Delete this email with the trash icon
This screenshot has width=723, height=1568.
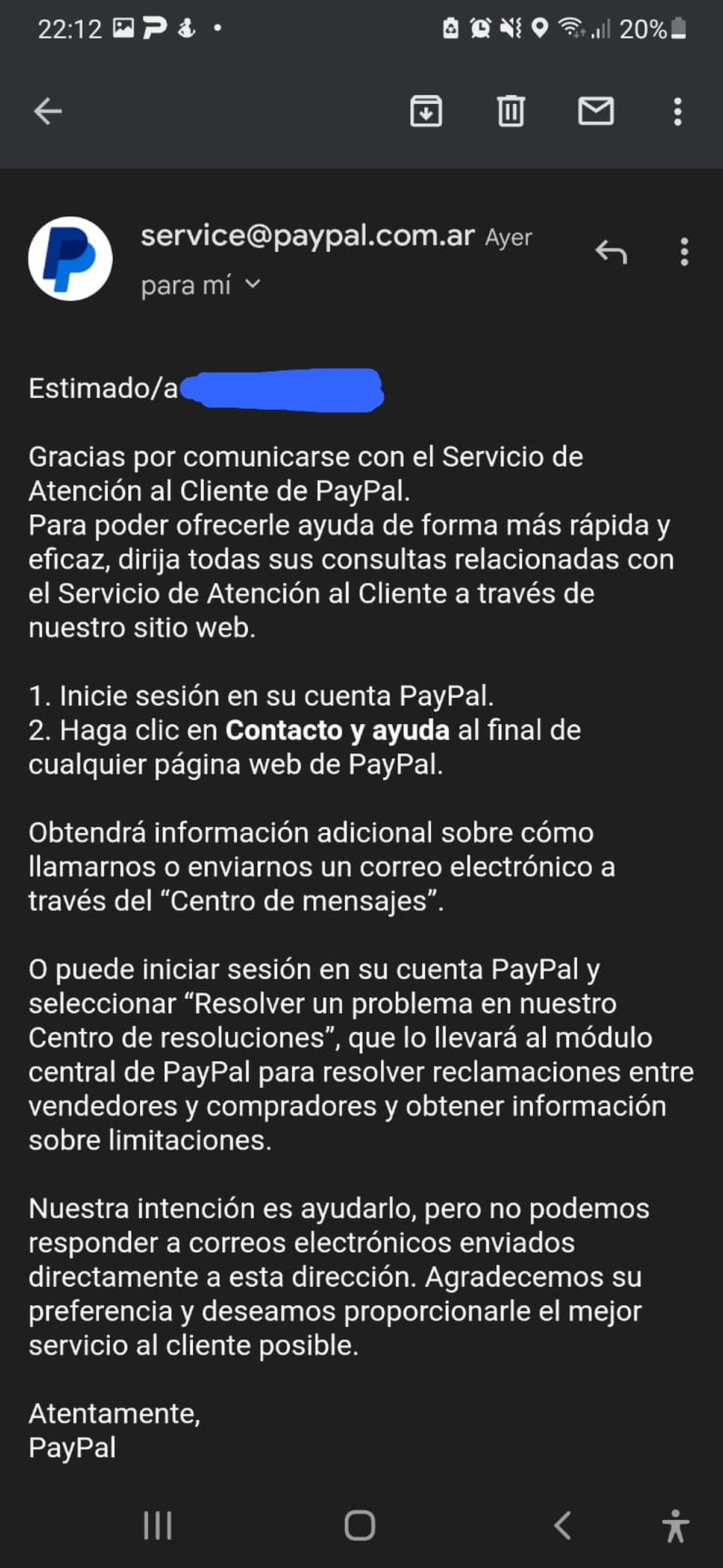[x=510, y=111]
